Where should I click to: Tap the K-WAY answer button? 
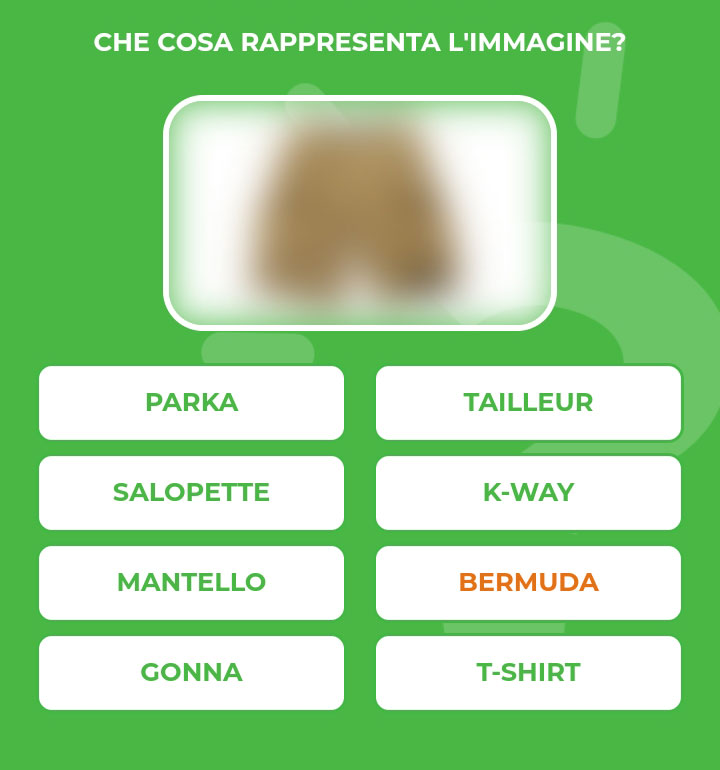[528, 492]
